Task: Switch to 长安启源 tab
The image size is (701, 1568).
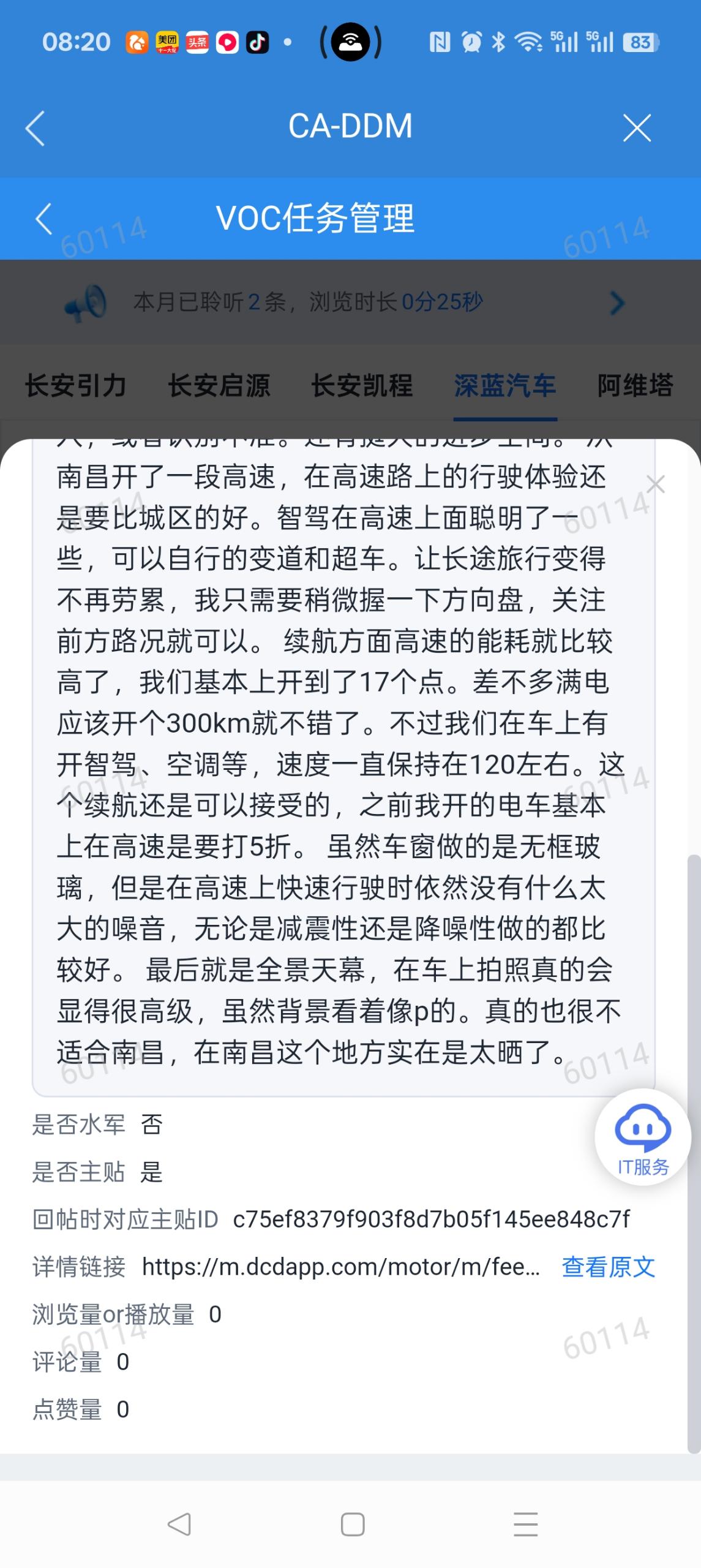Action: click(x=219, y=386)
